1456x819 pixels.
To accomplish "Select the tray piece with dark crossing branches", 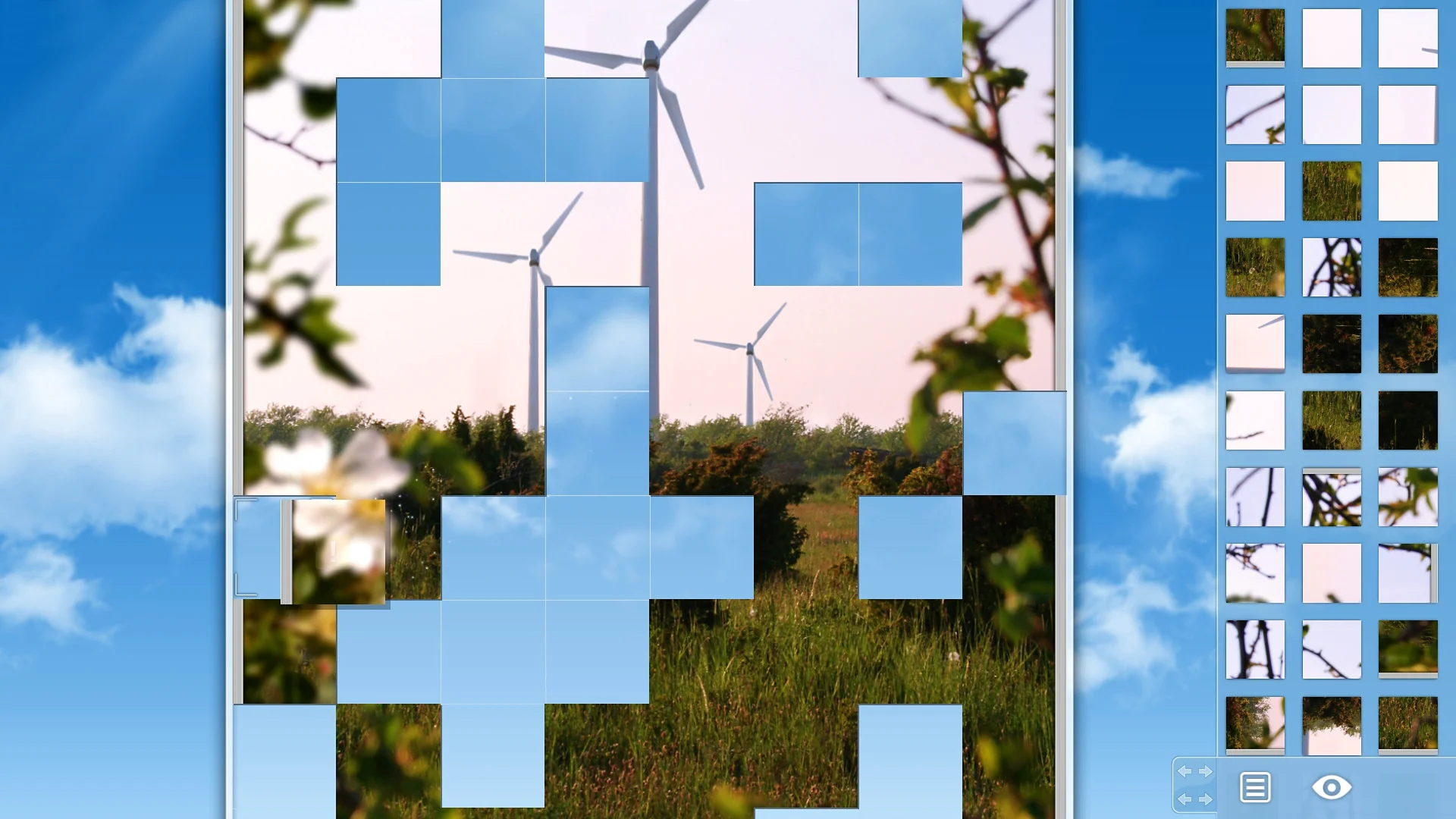I will 1332,497.
